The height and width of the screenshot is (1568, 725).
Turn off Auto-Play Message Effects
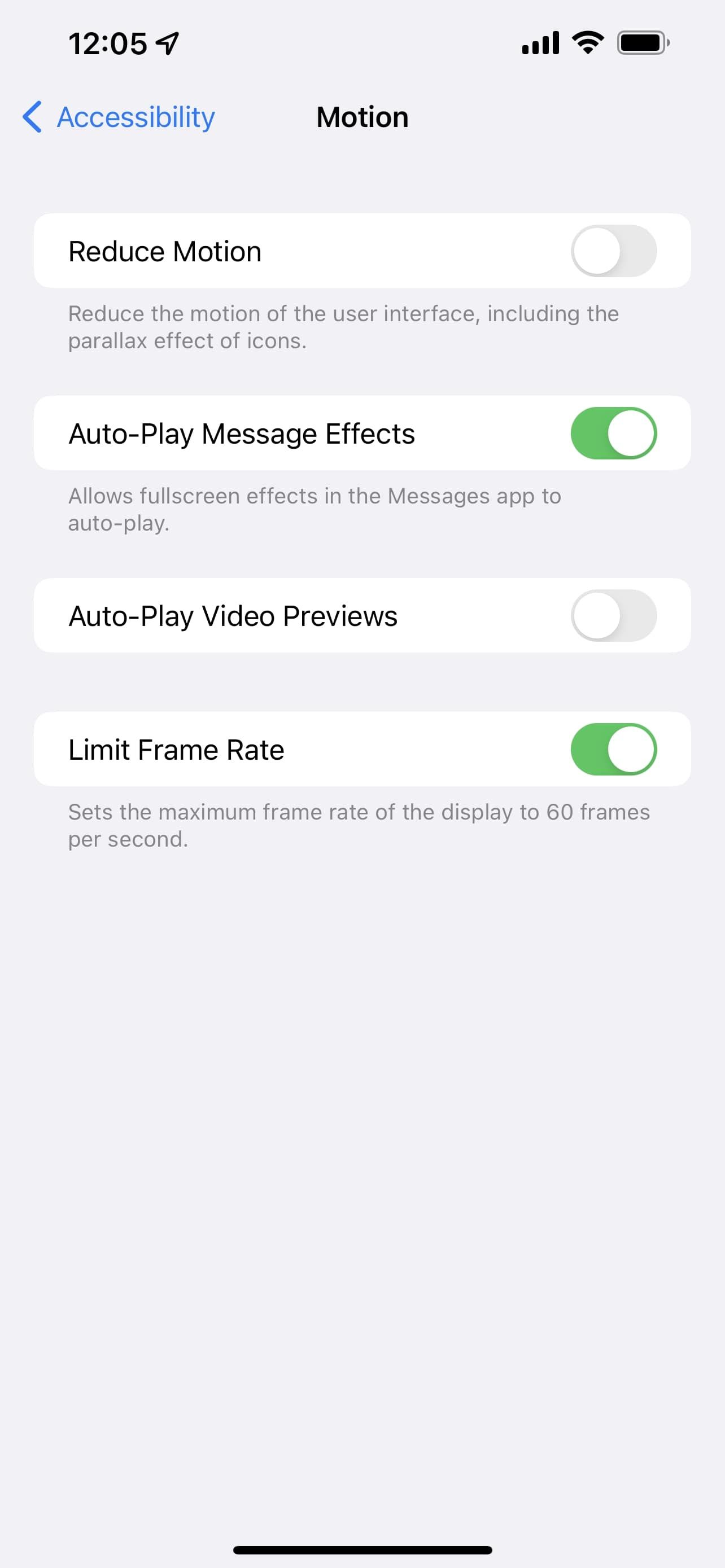click(613, 433)
